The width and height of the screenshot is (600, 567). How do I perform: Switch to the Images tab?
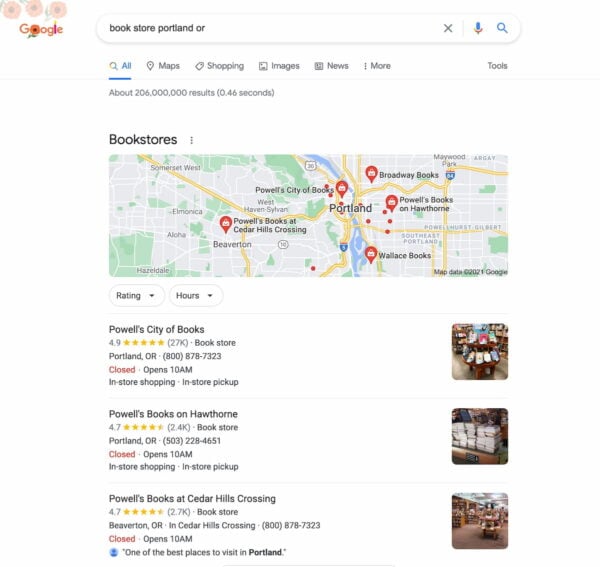[279, 66]
